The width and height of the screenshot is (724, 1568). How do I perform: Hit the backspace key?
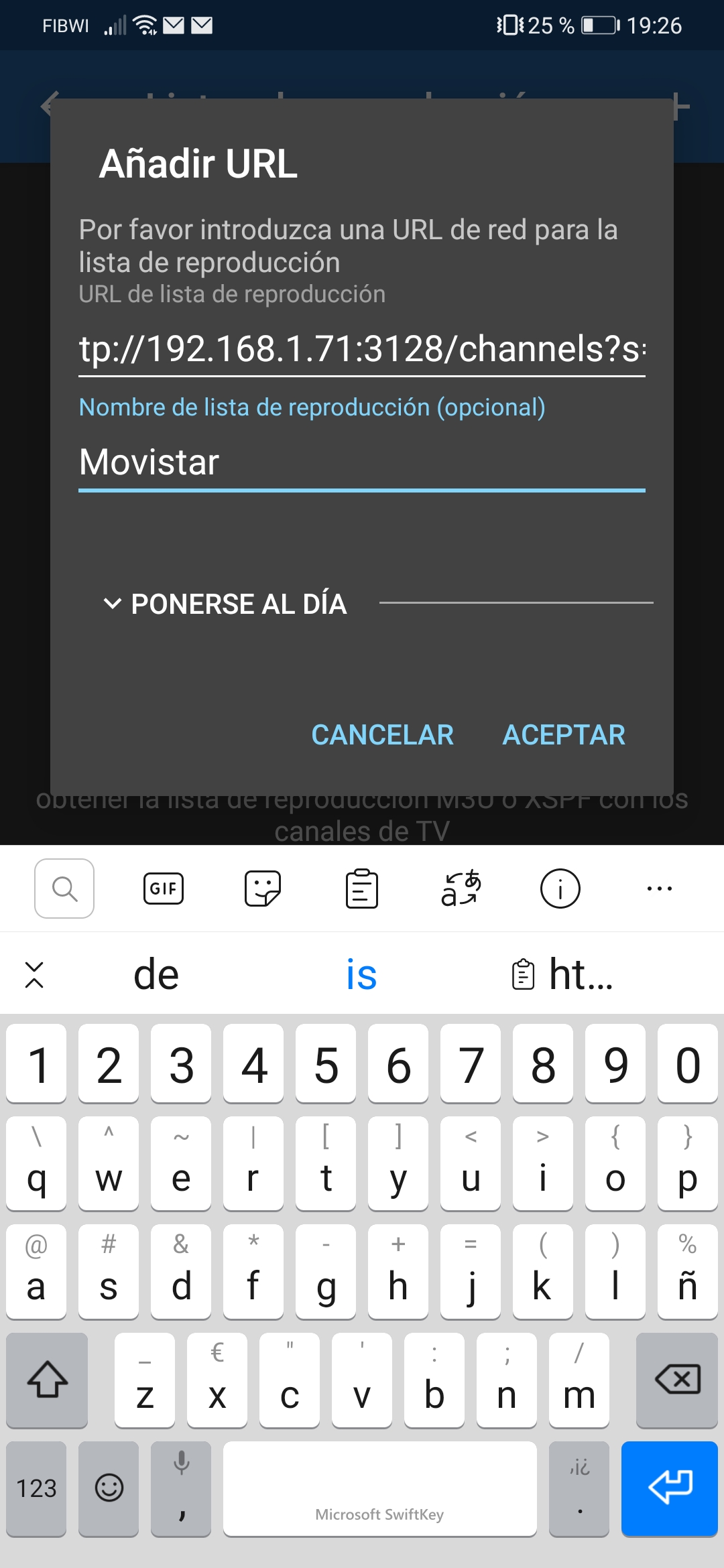(676, 1380)
